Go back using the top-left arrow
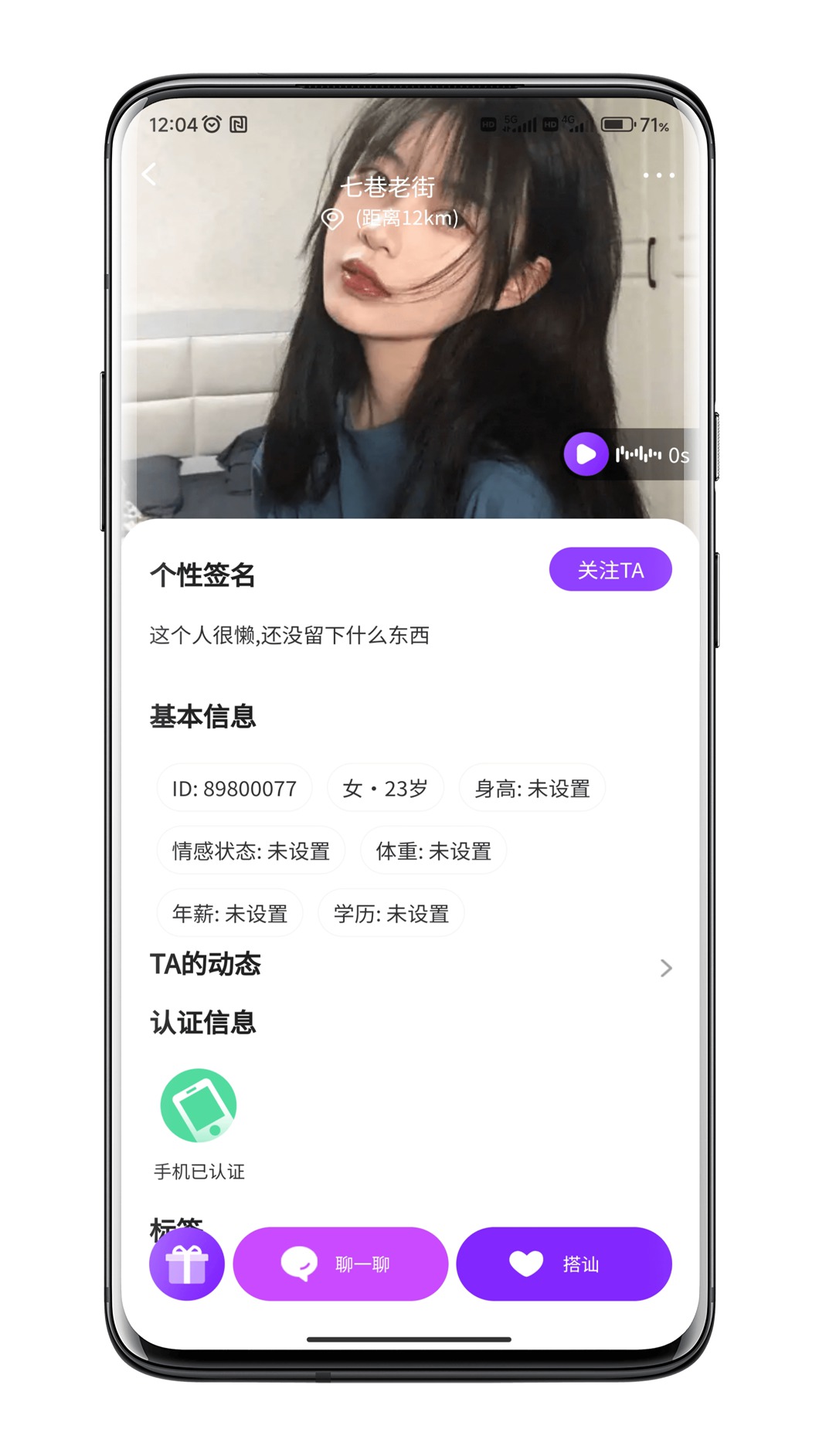 150,175
